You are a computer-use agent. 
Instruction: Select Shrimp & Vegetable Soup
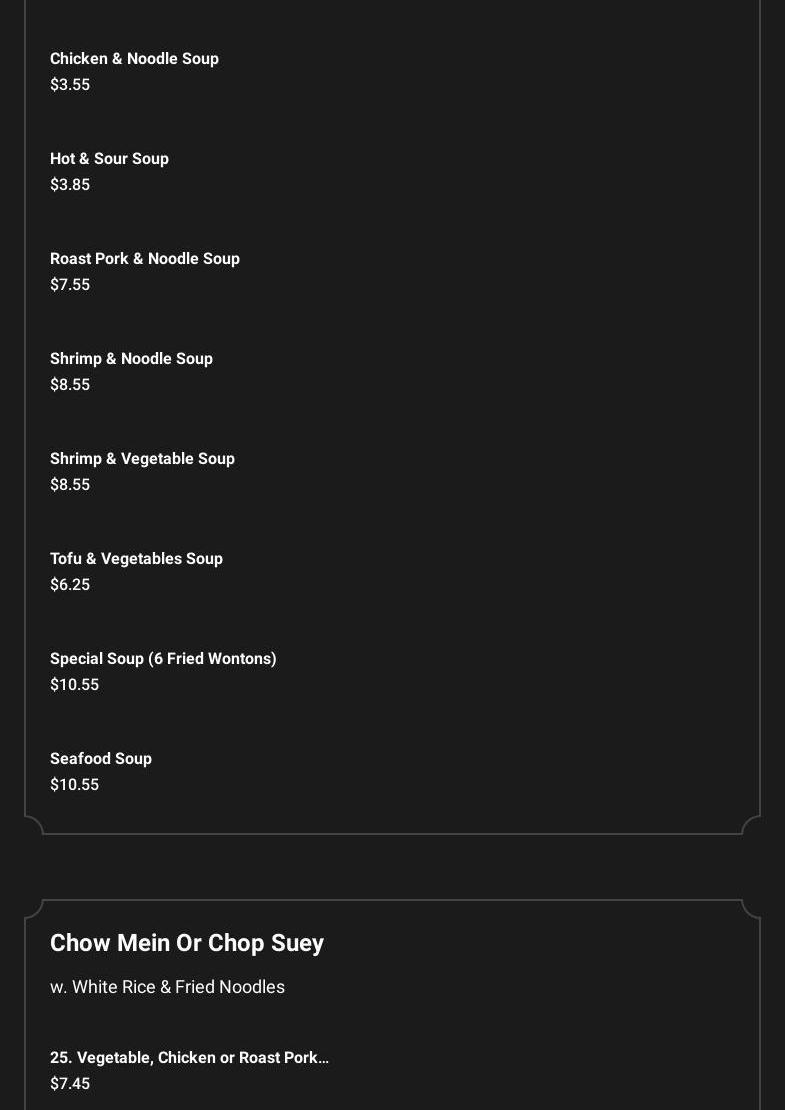point(142,459)
